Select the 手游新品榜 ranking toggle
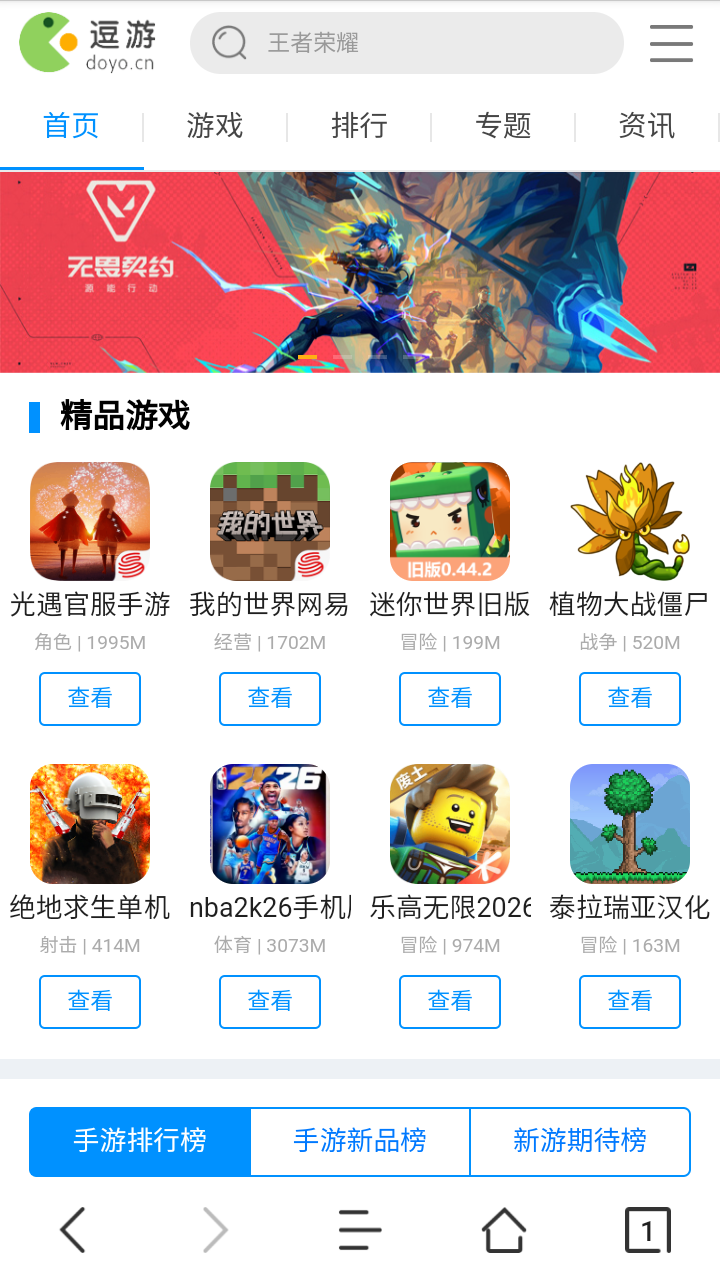This screenshot has height=1280, width=720. [360, 1141]
